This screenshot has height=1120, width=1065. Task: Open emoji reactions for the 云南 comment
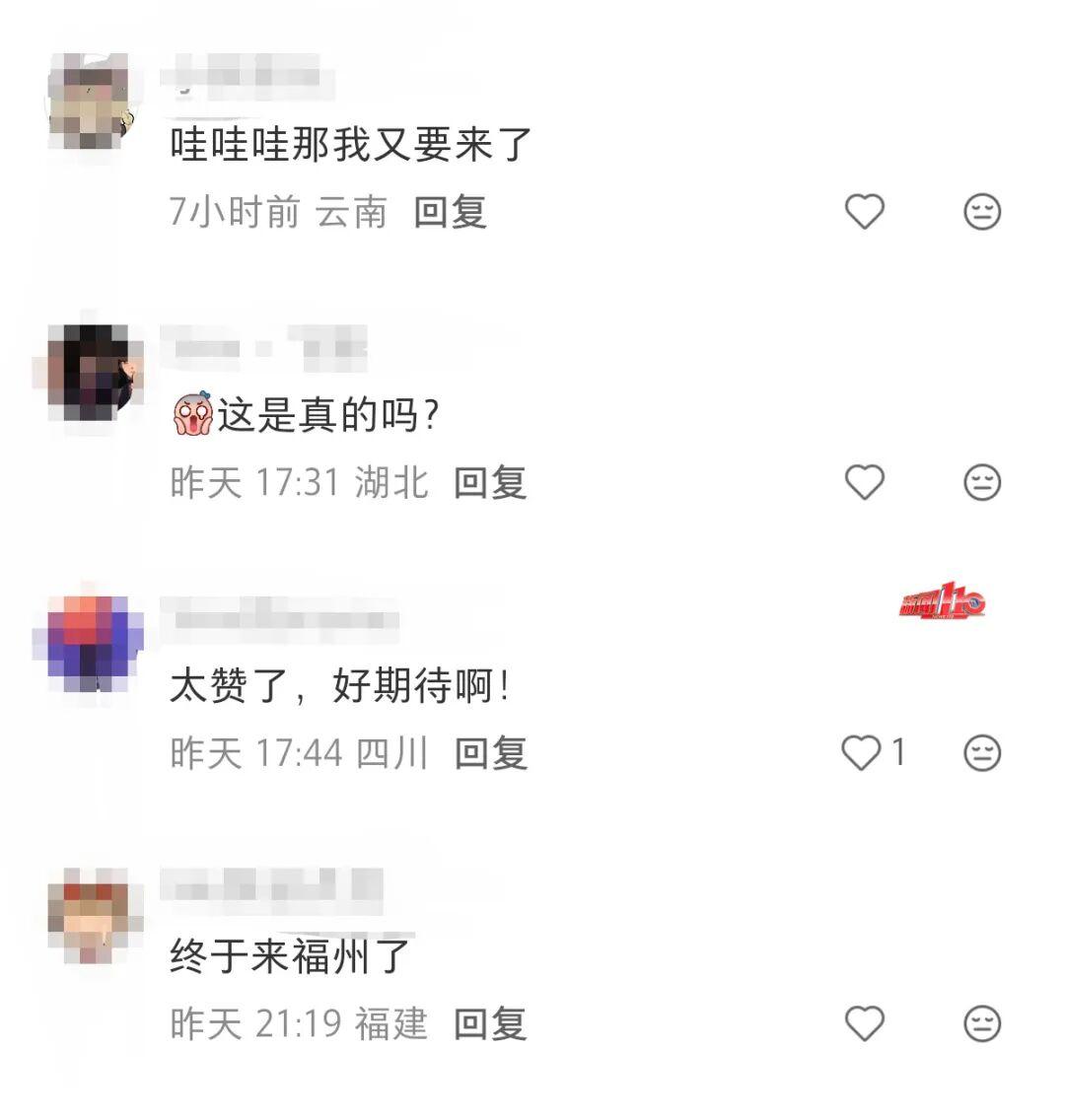[981, 213]
